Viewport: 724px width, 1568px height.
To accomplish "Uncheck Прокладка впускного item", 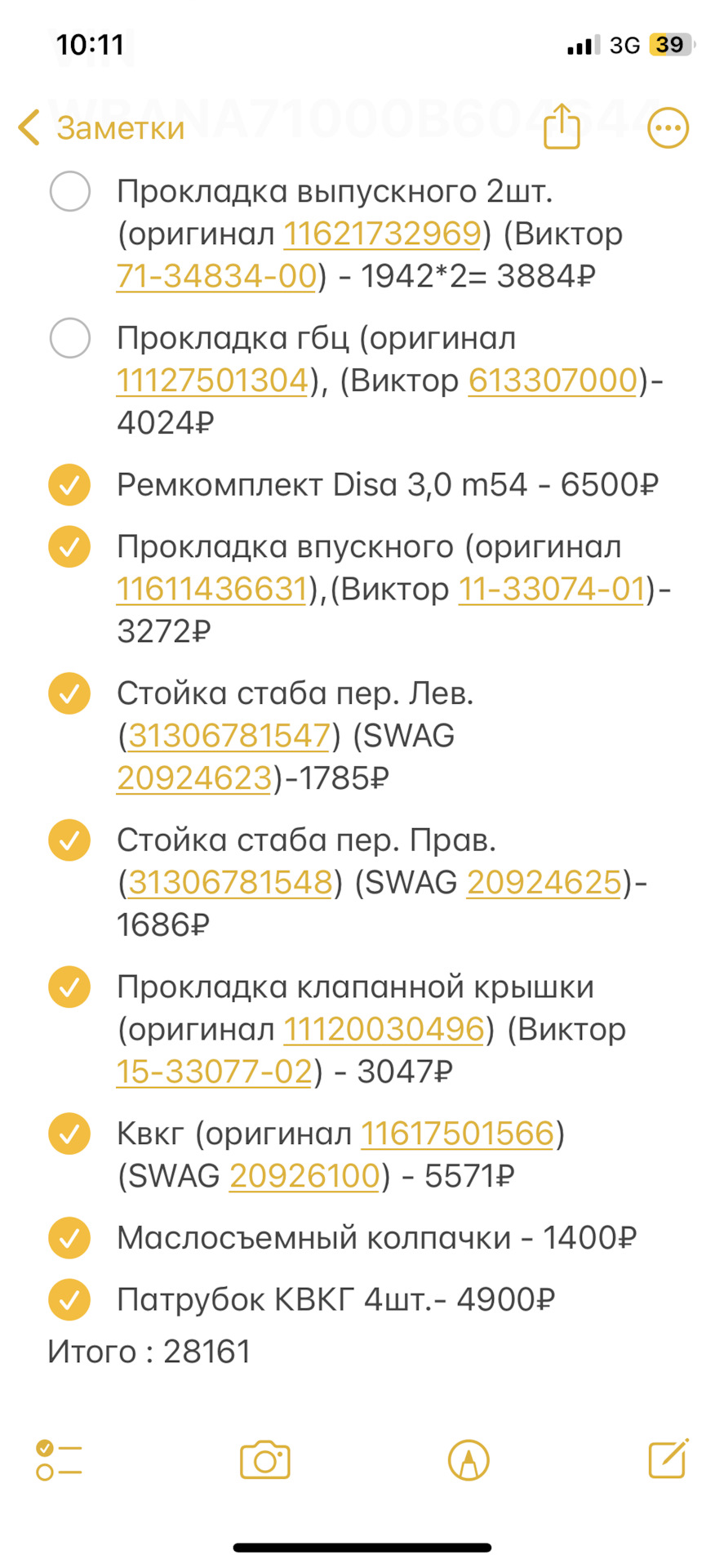I will coord(70,547).
